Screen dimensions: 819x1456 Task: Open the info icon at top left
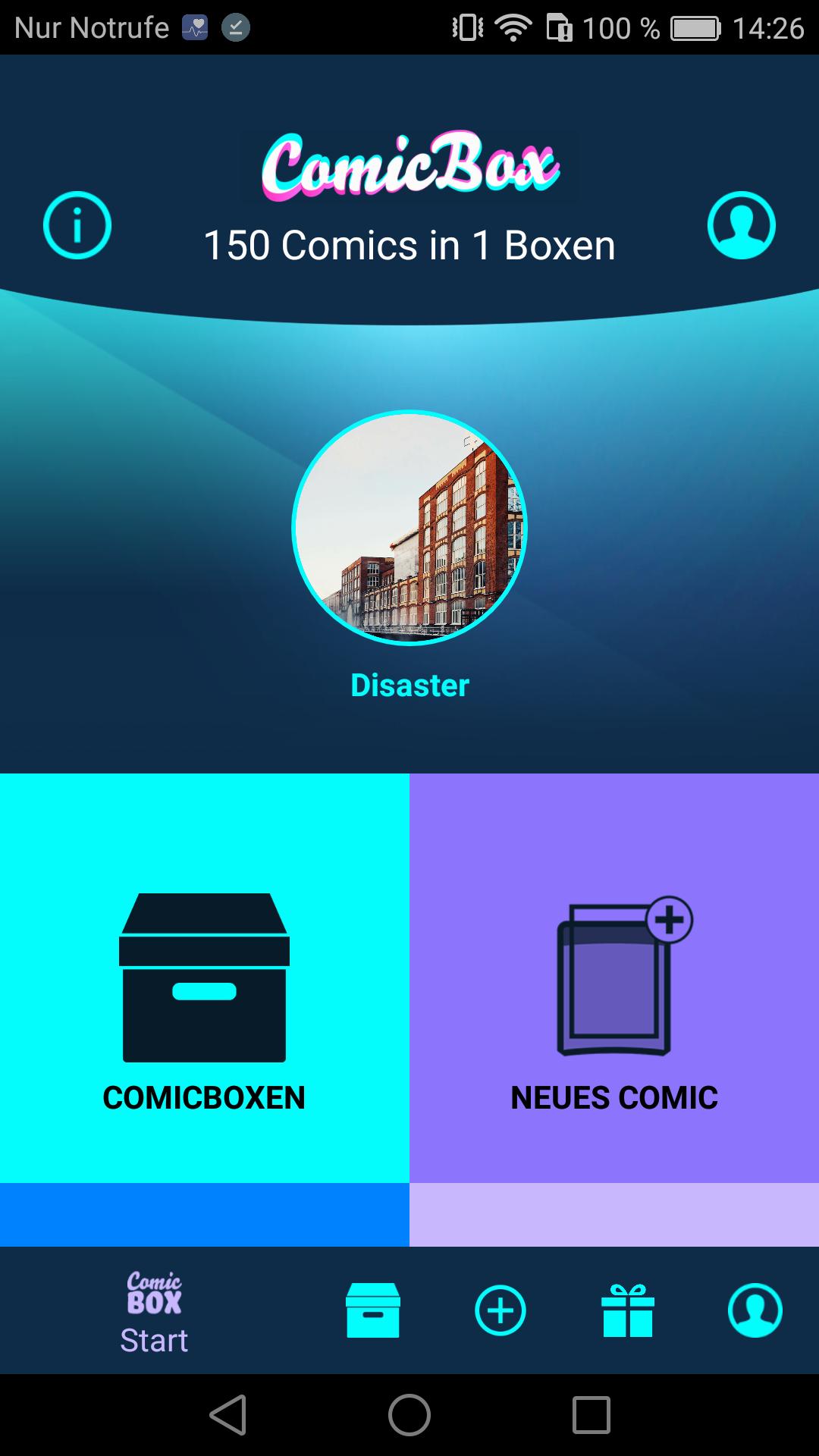(76, 224)
